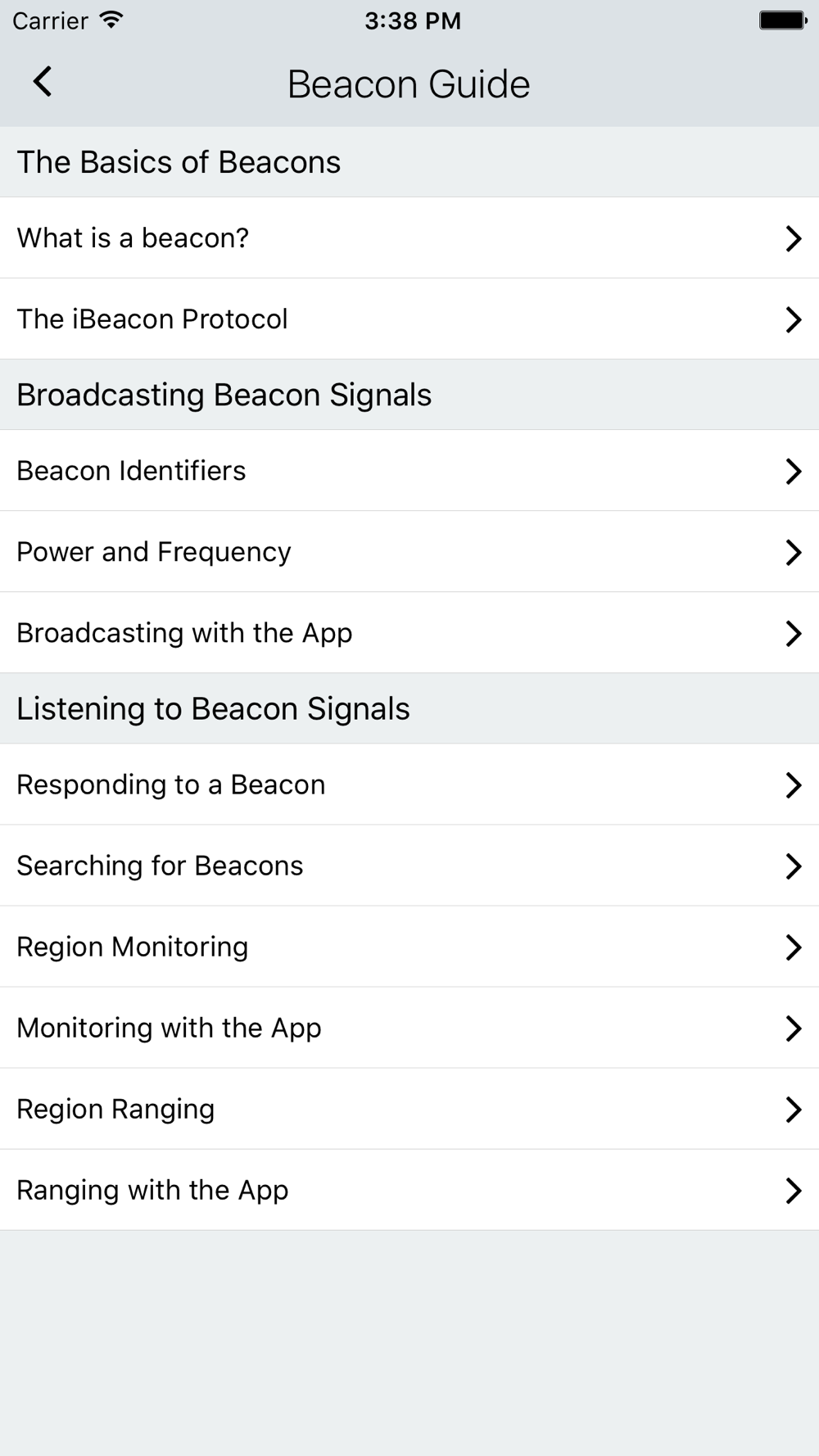
Task: View Searching for Beacons guide
Action: [x=409, y=866]
